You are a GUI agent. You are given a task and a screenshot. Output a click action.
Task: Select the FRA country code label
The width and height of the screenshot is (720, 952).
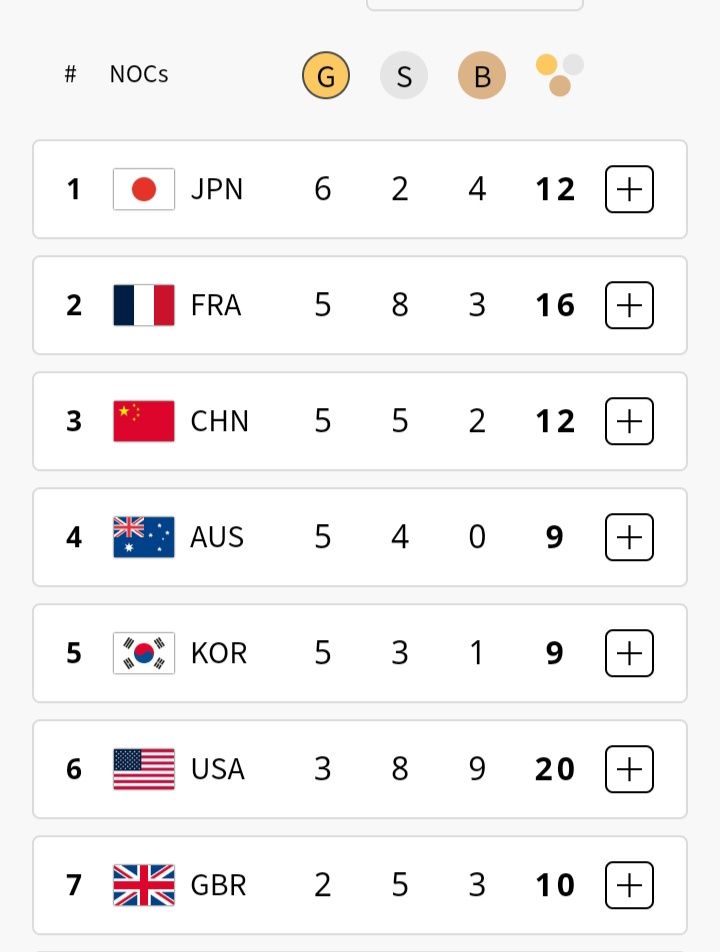point(214,305)
